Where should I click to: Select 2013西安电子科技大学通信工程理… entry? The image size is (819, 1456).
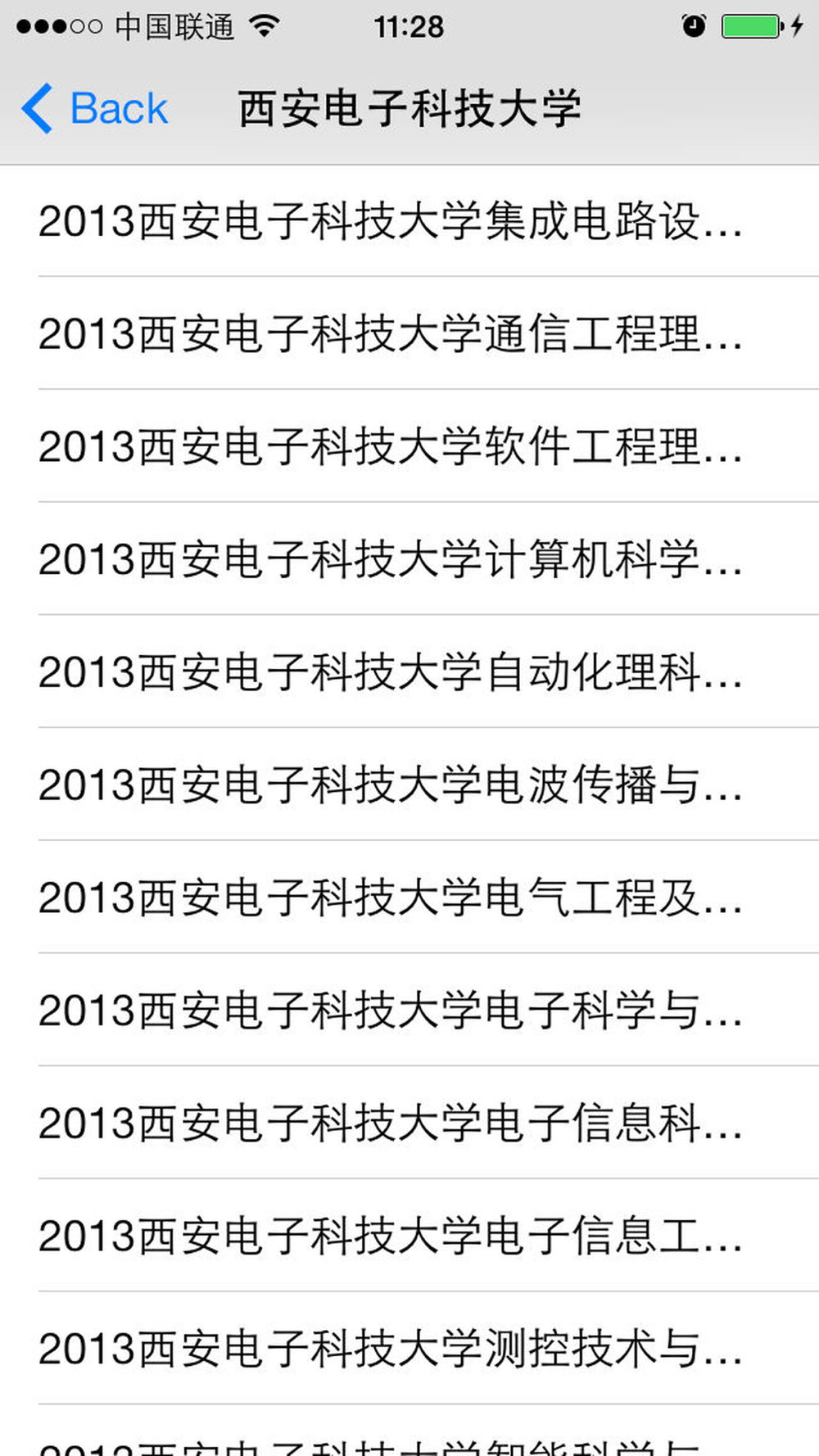pyautogui.click(x=390, y=334)
